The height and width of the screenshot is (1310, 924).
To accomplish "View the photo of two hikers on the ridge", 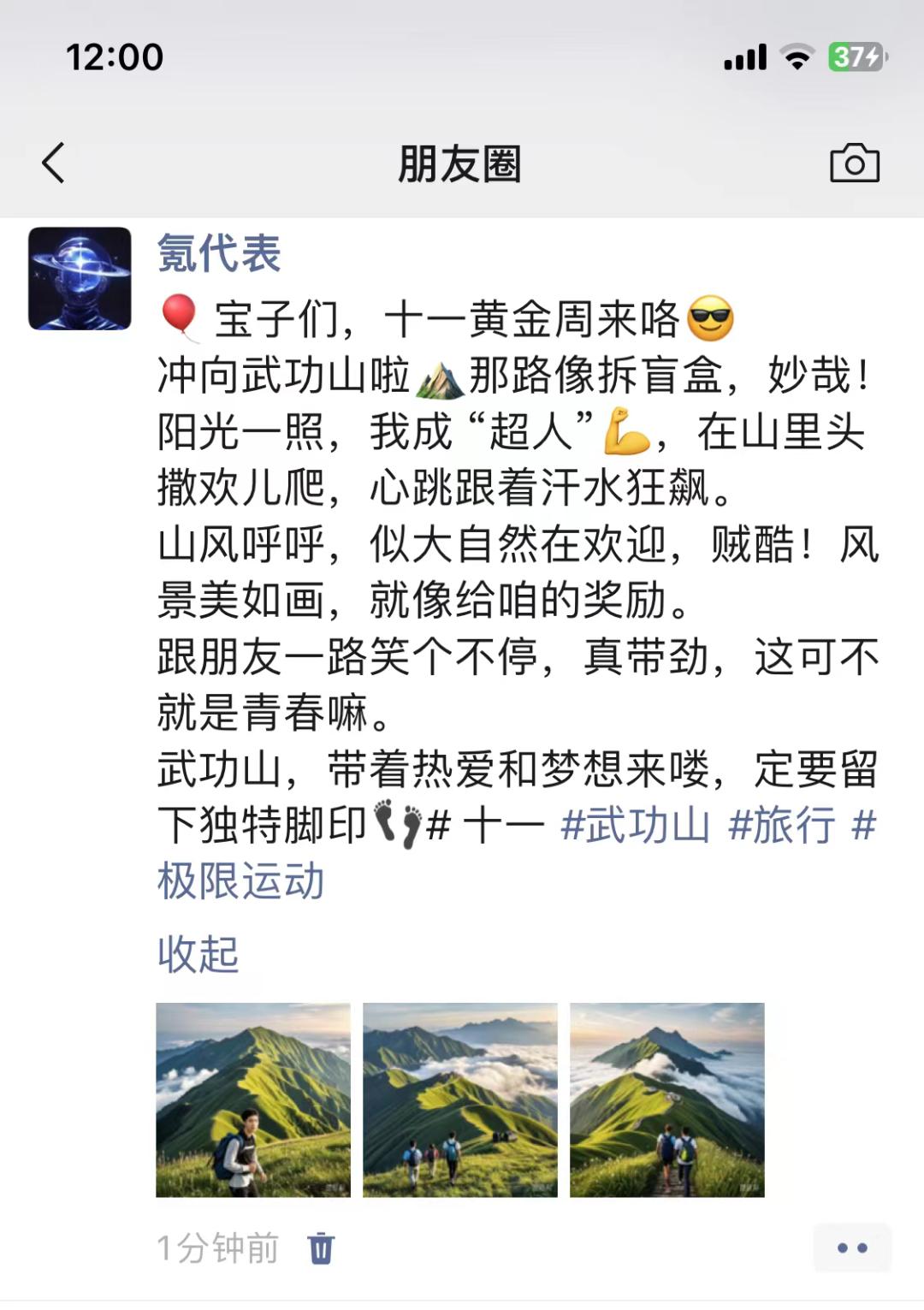I will coord(666,1100).
